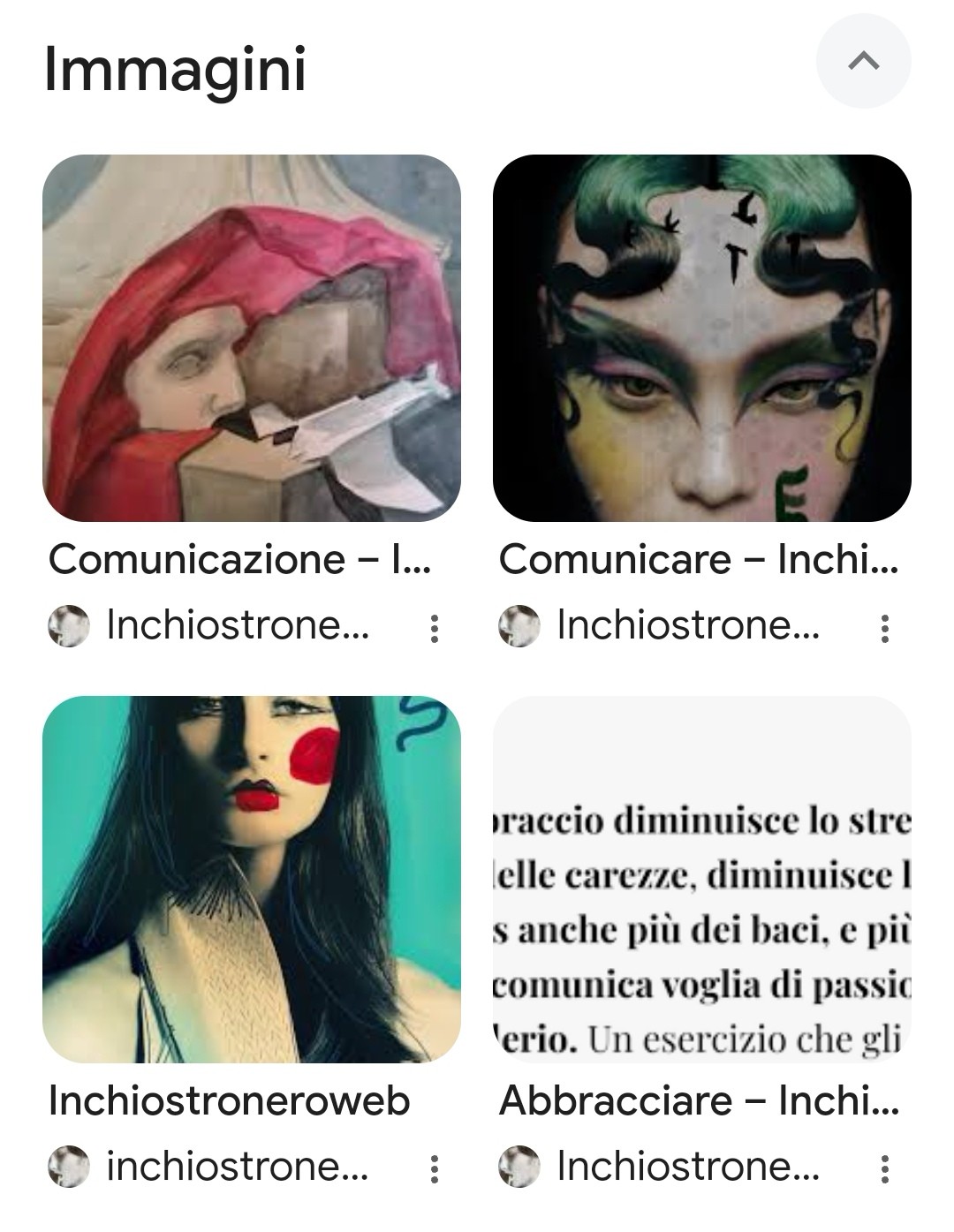954x1232 pixels.
Task: Open the Inchiostroneroweb image result
Action: click(x=252, y=879)
